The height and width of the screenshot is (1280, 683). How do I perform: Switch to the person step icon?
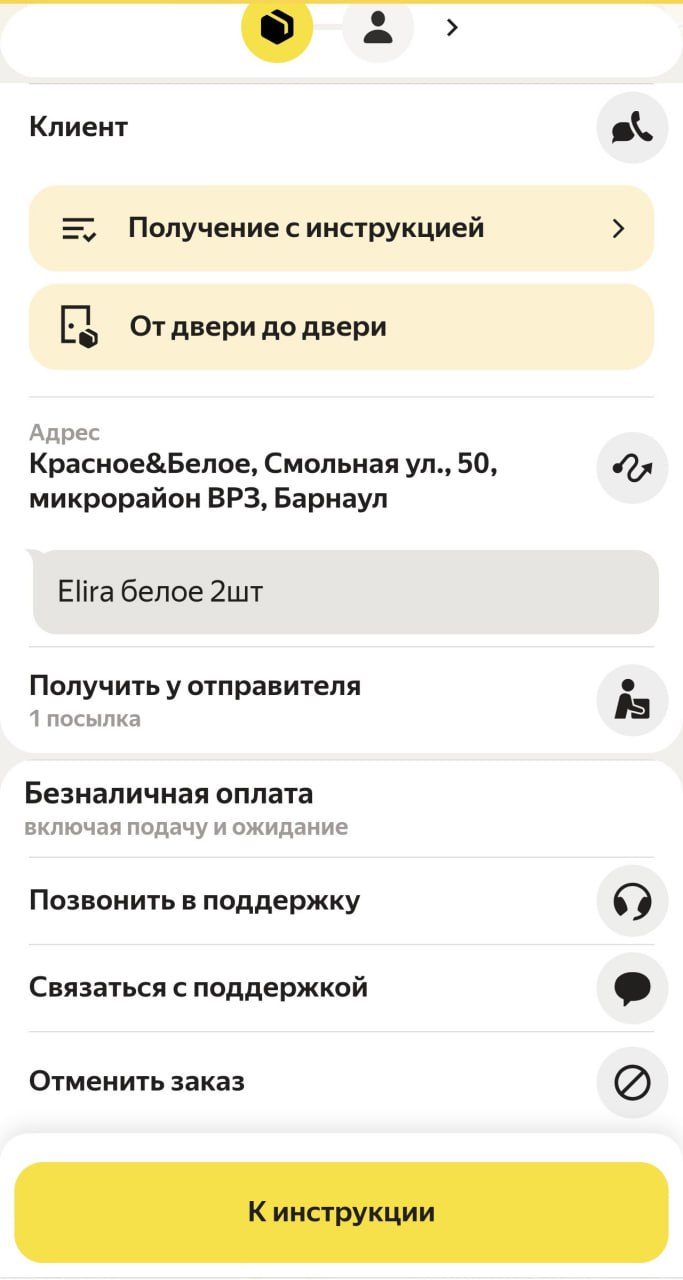pos(378,28)
